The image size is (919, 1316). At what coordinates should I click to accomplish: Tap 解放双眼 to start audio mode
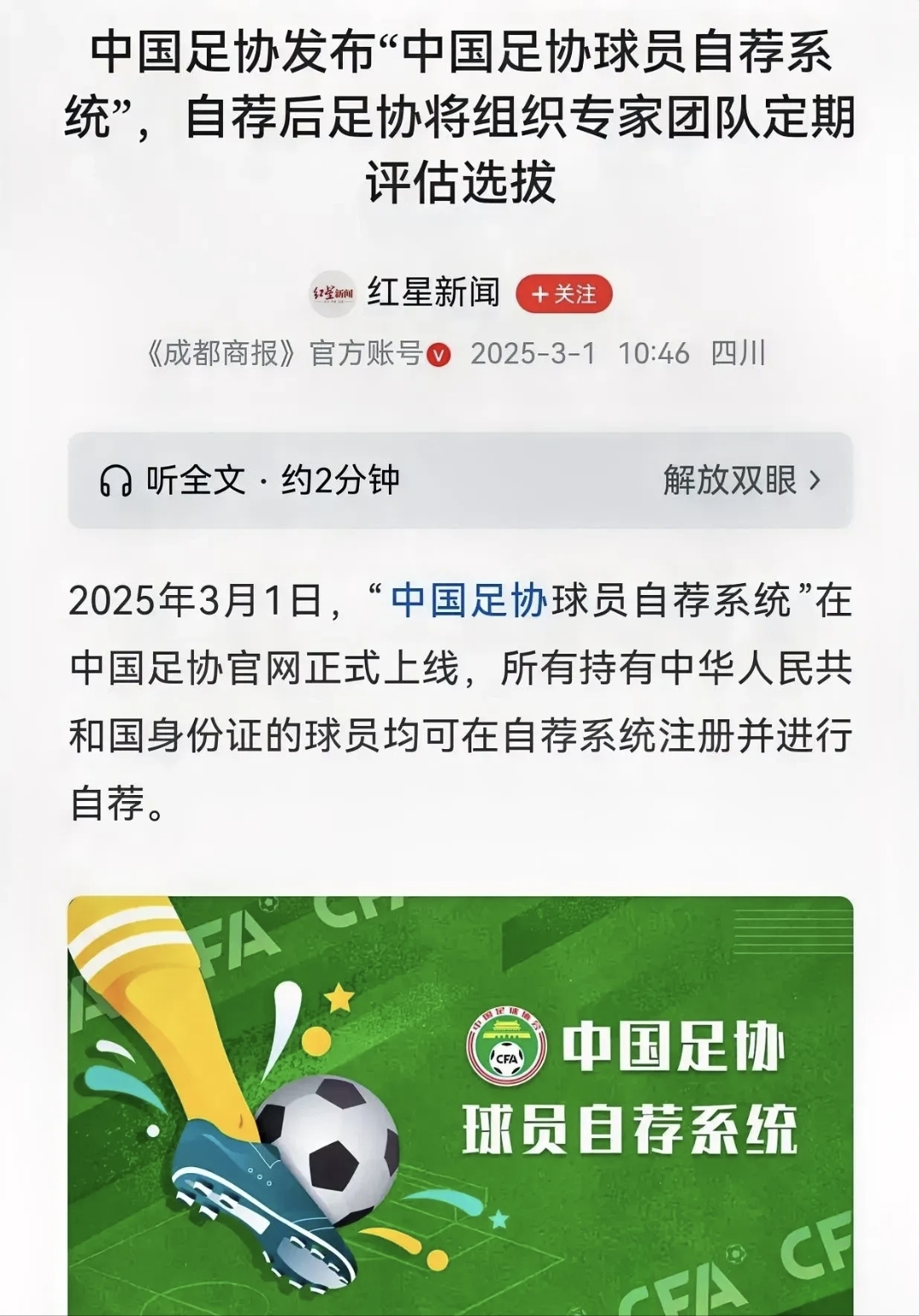point(742,480)
